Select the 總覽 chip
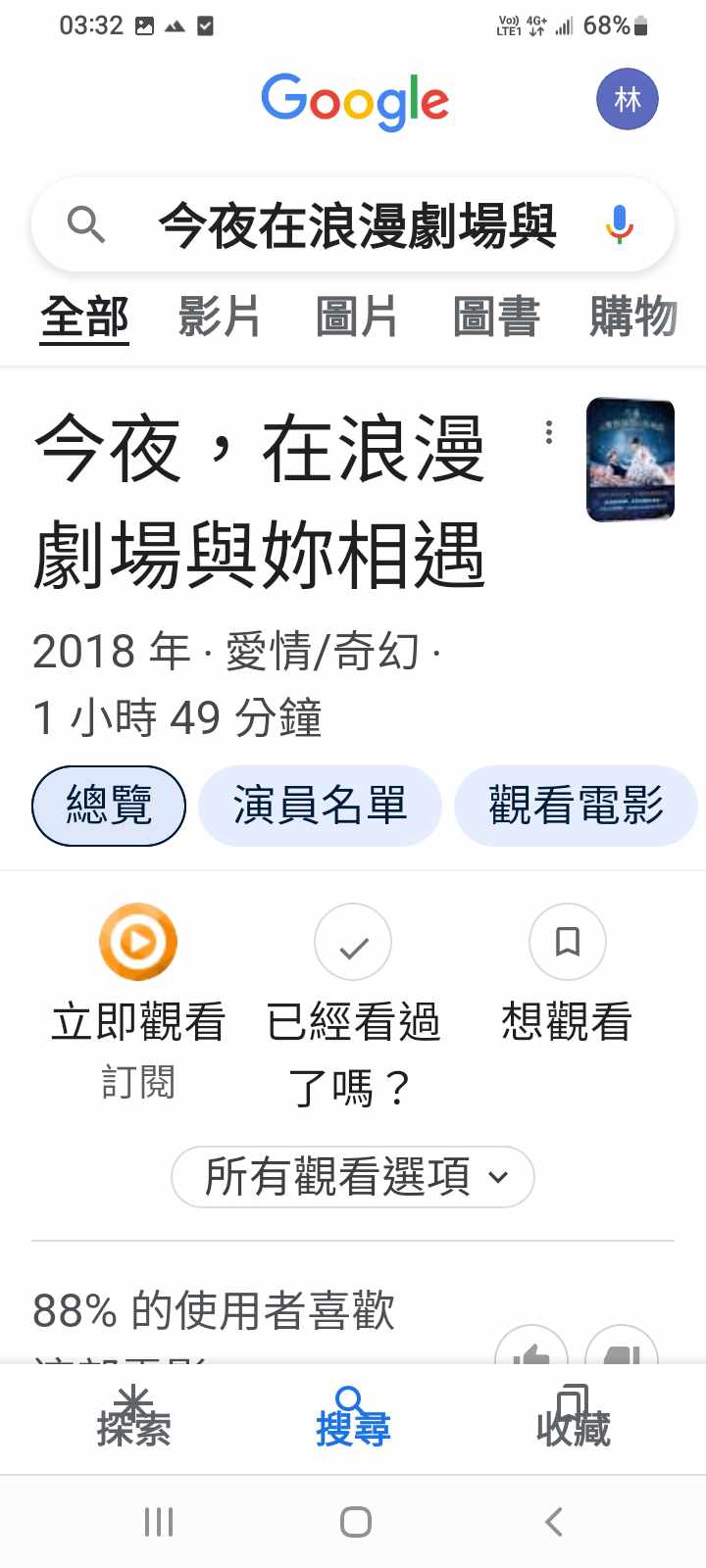706x1568 pixels. 109,806
